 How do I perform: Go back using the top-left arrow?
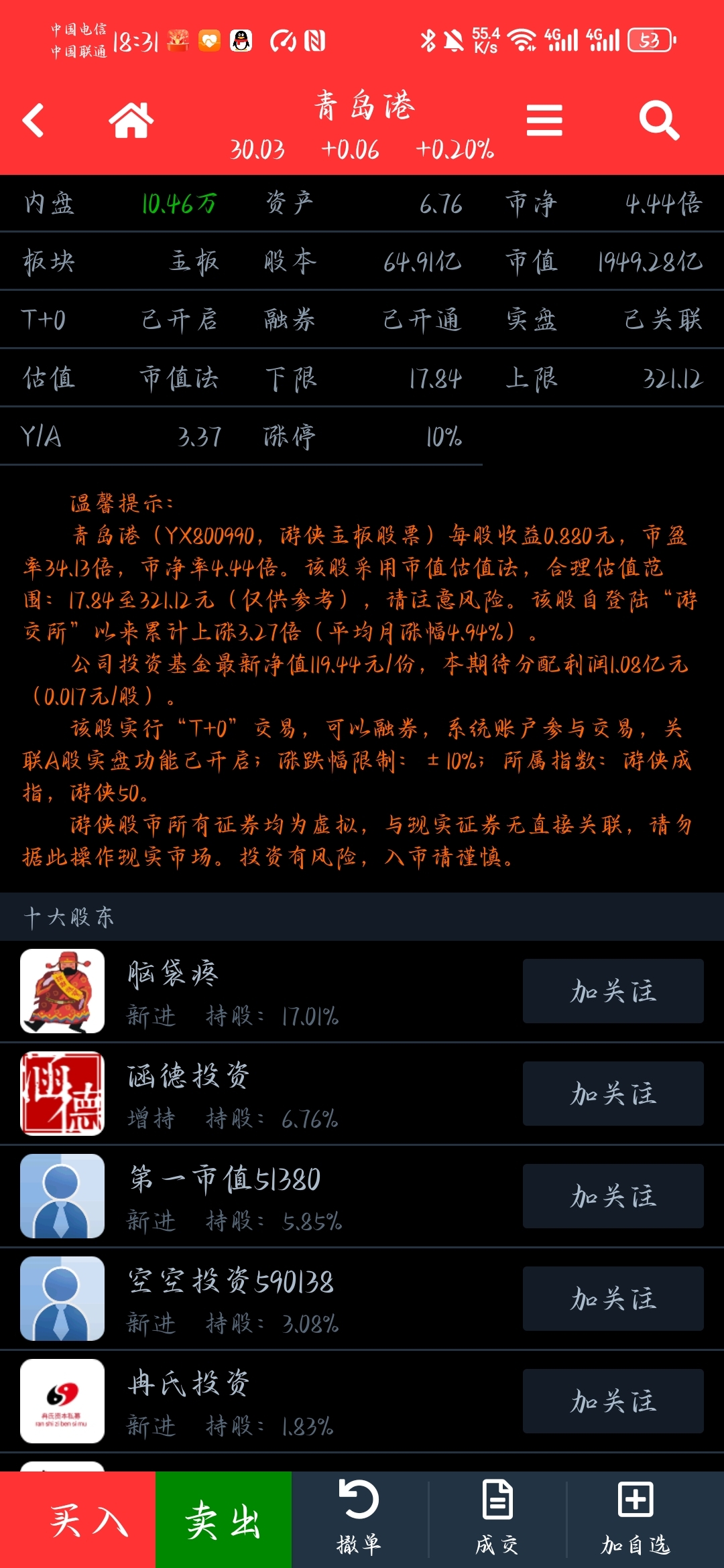click(33, 121)
